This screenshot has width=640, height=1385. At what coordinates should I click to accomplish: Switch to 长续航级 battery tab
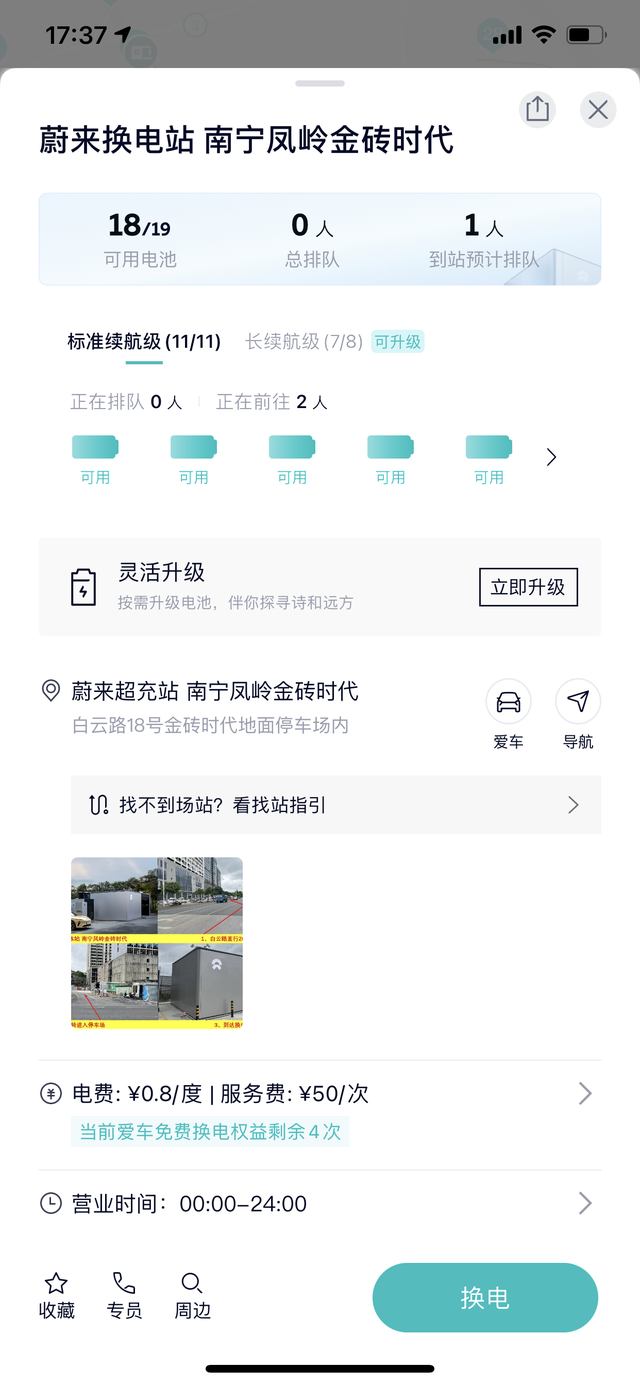(305, 342)
